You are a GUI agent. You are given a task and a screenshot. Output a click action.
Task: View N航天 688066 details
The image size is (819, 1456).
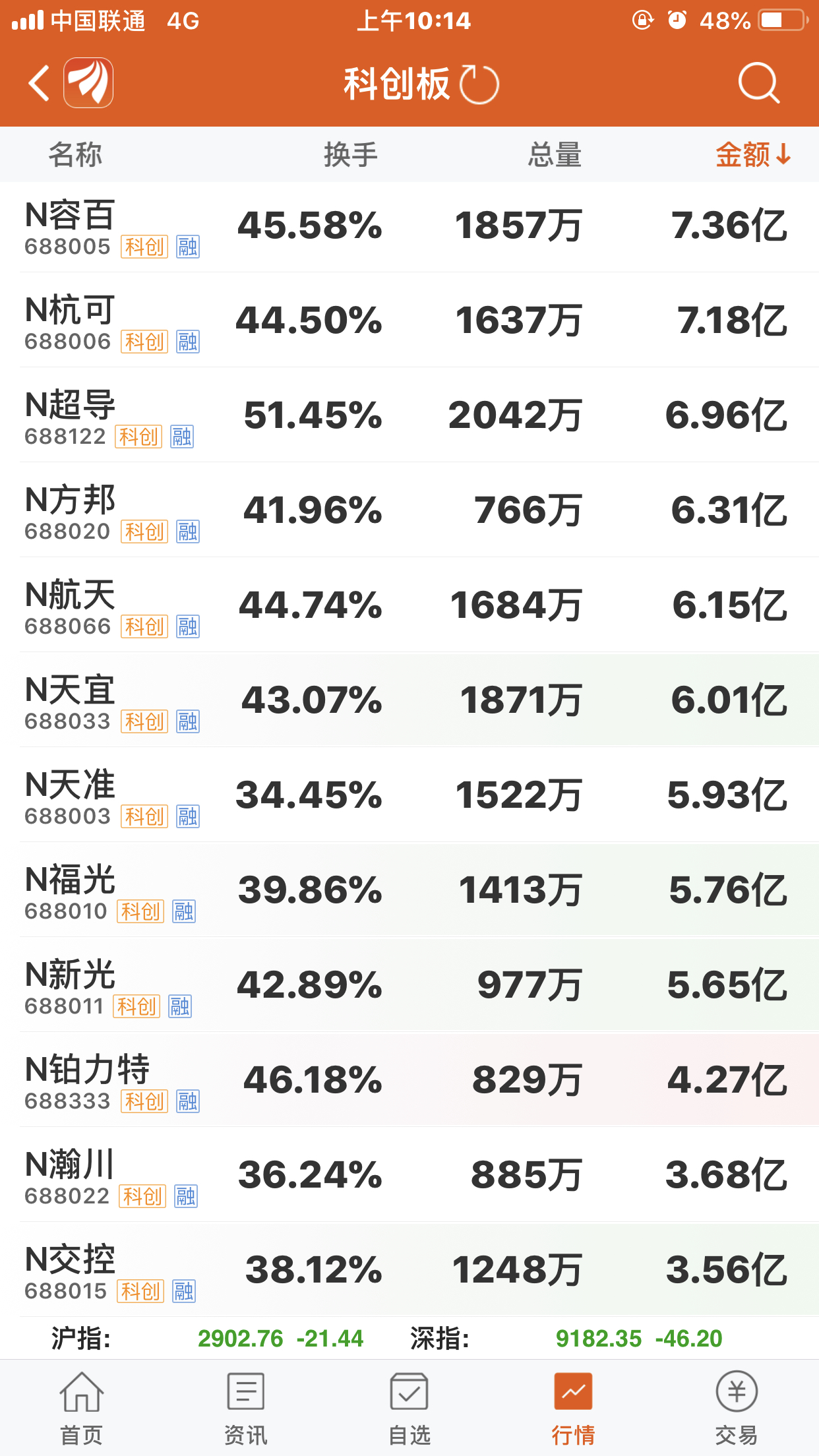[x=409, y=605]
